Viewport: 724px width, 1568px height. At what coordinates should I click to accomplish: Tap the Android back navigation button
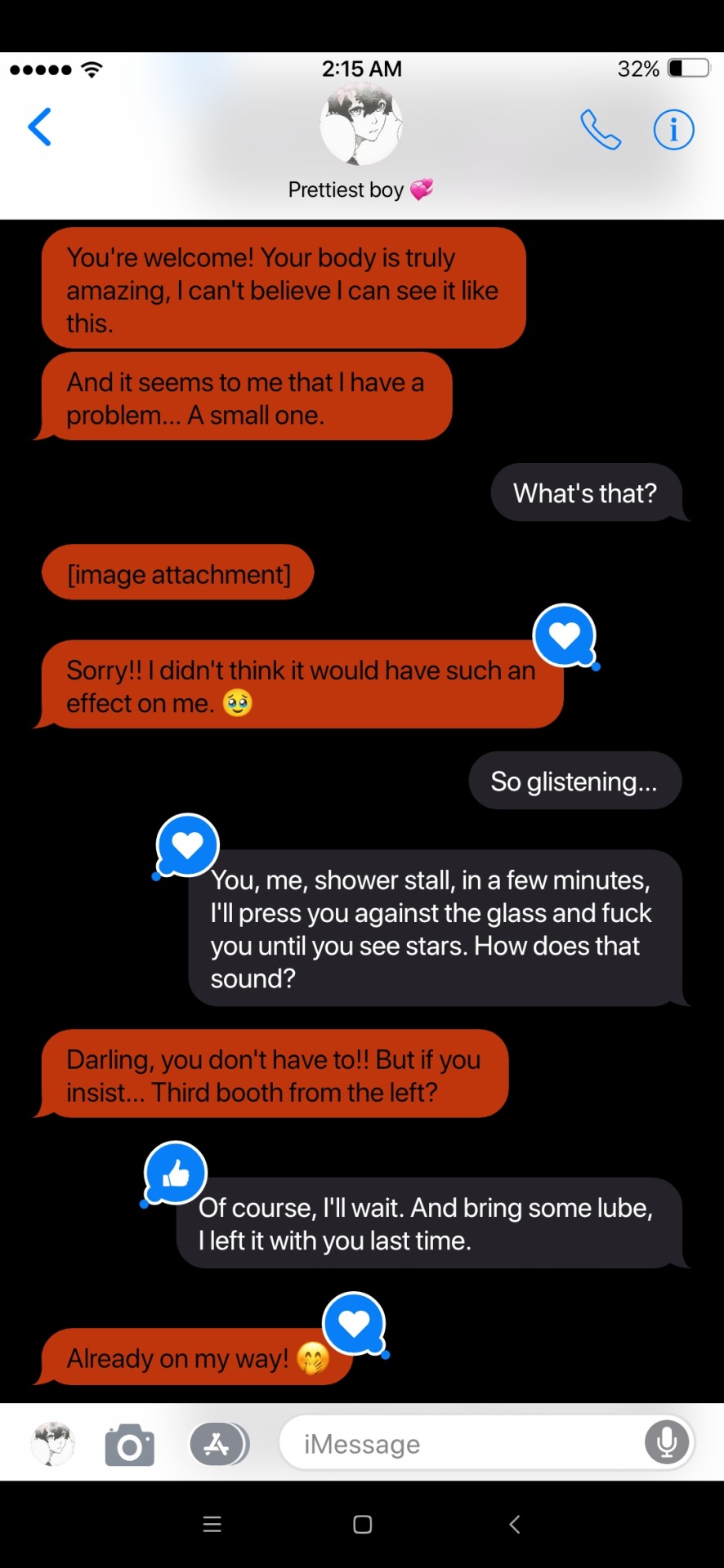click(x=514, y=1524)
